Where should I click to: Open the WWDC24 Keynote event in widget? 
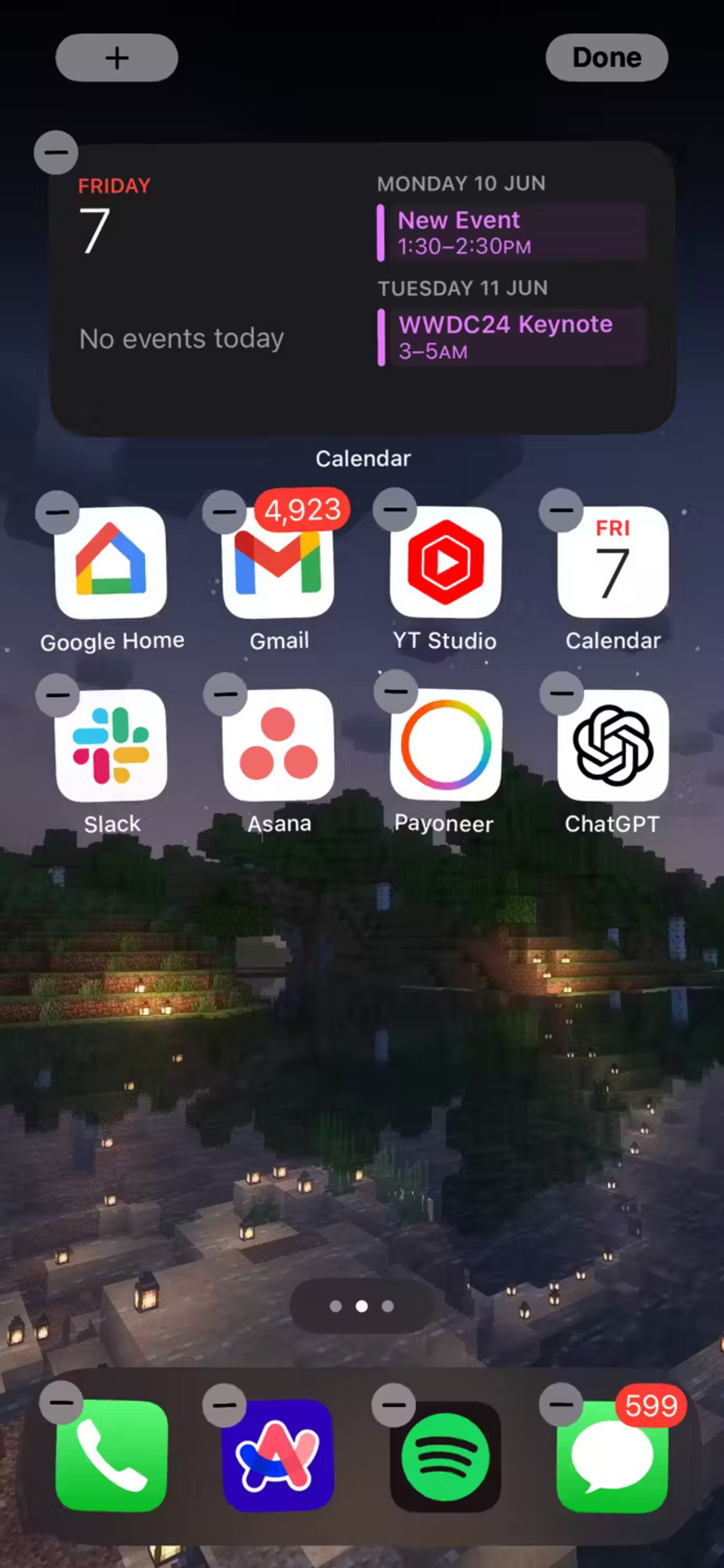pyautogui.click(x=511, y=337)
